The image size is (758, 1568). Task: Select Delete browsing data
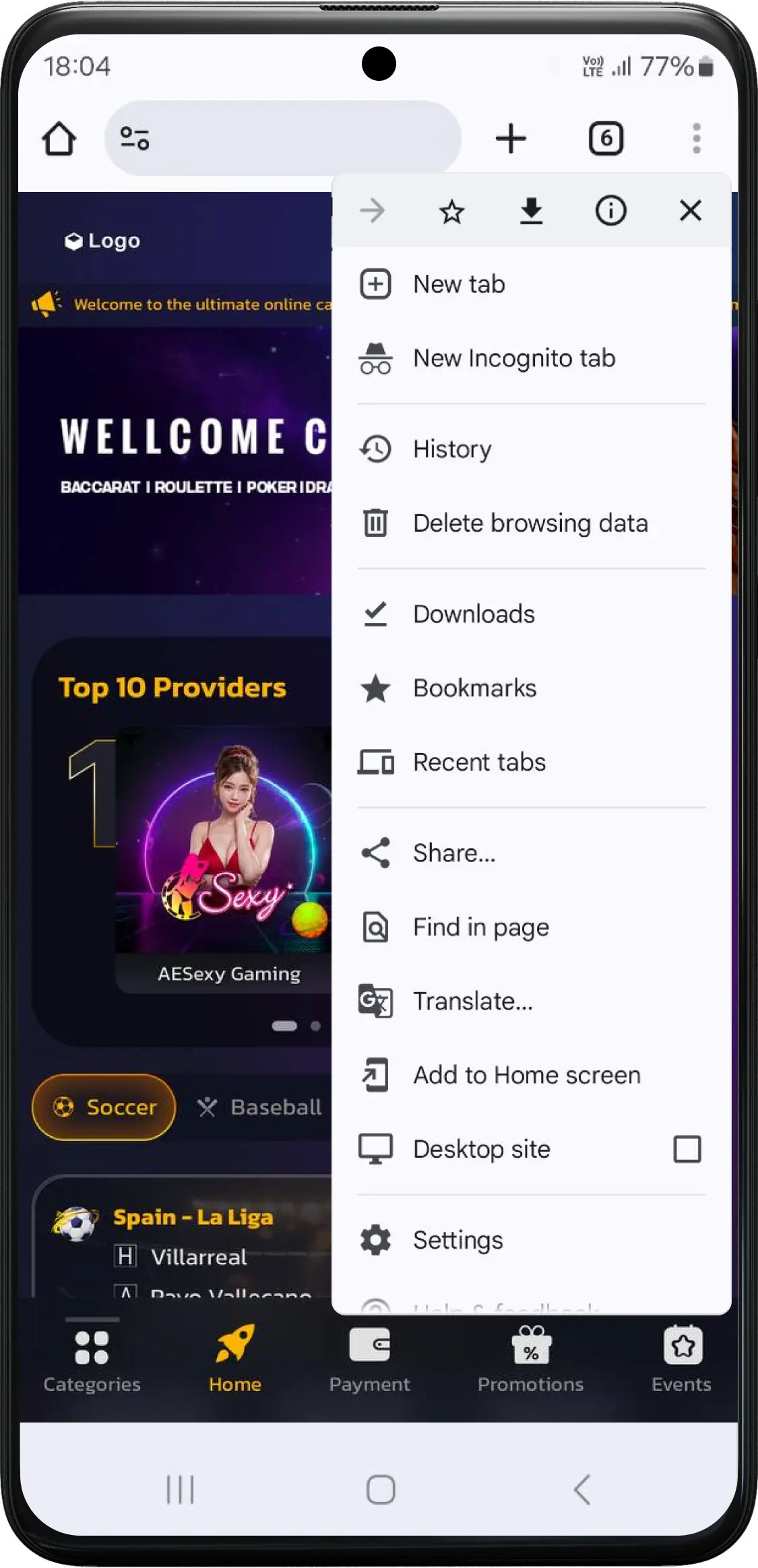[531, 523]
